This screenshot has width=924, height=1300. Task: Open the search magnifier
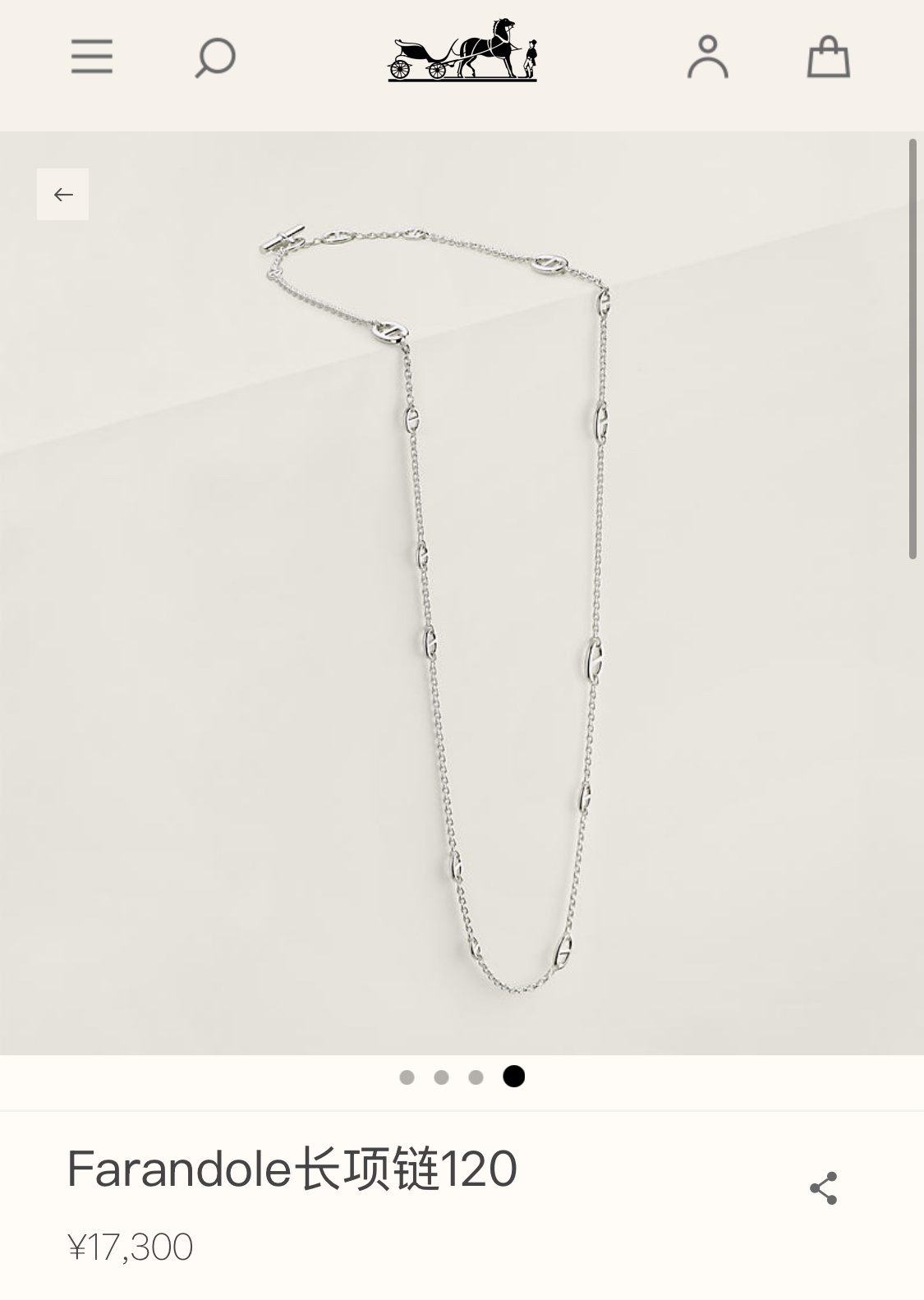[x=215, y=57]
